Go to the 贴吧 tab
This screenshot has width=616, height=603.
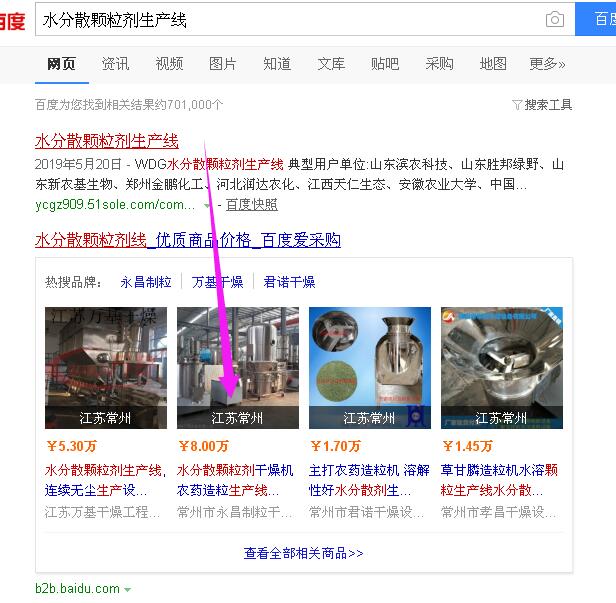[385, 64]
